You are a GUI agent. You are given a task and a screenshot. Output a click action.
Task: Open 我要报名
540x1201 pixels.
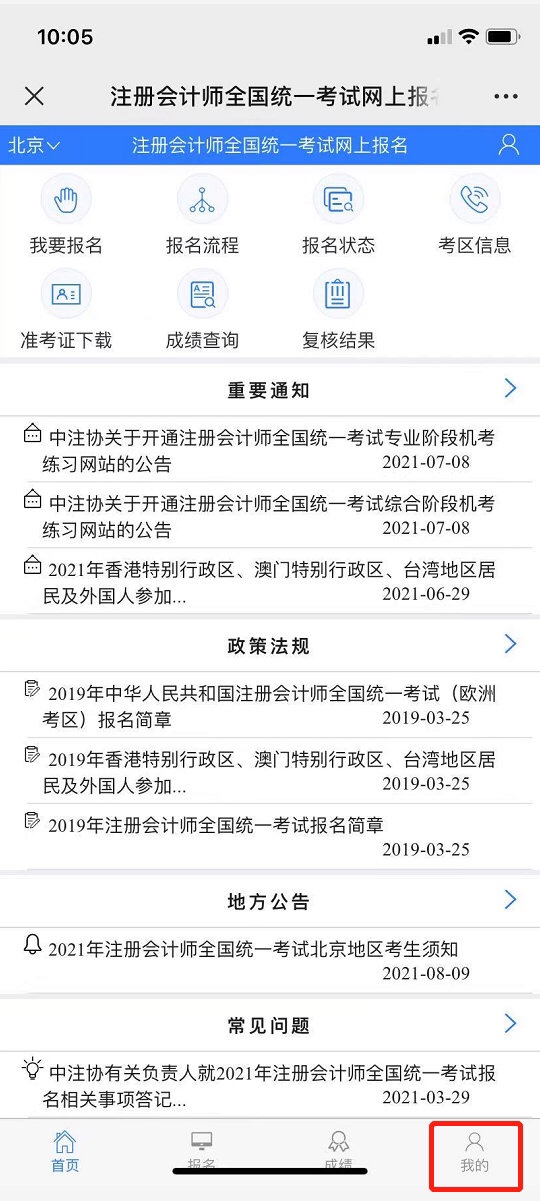[66, 215]
